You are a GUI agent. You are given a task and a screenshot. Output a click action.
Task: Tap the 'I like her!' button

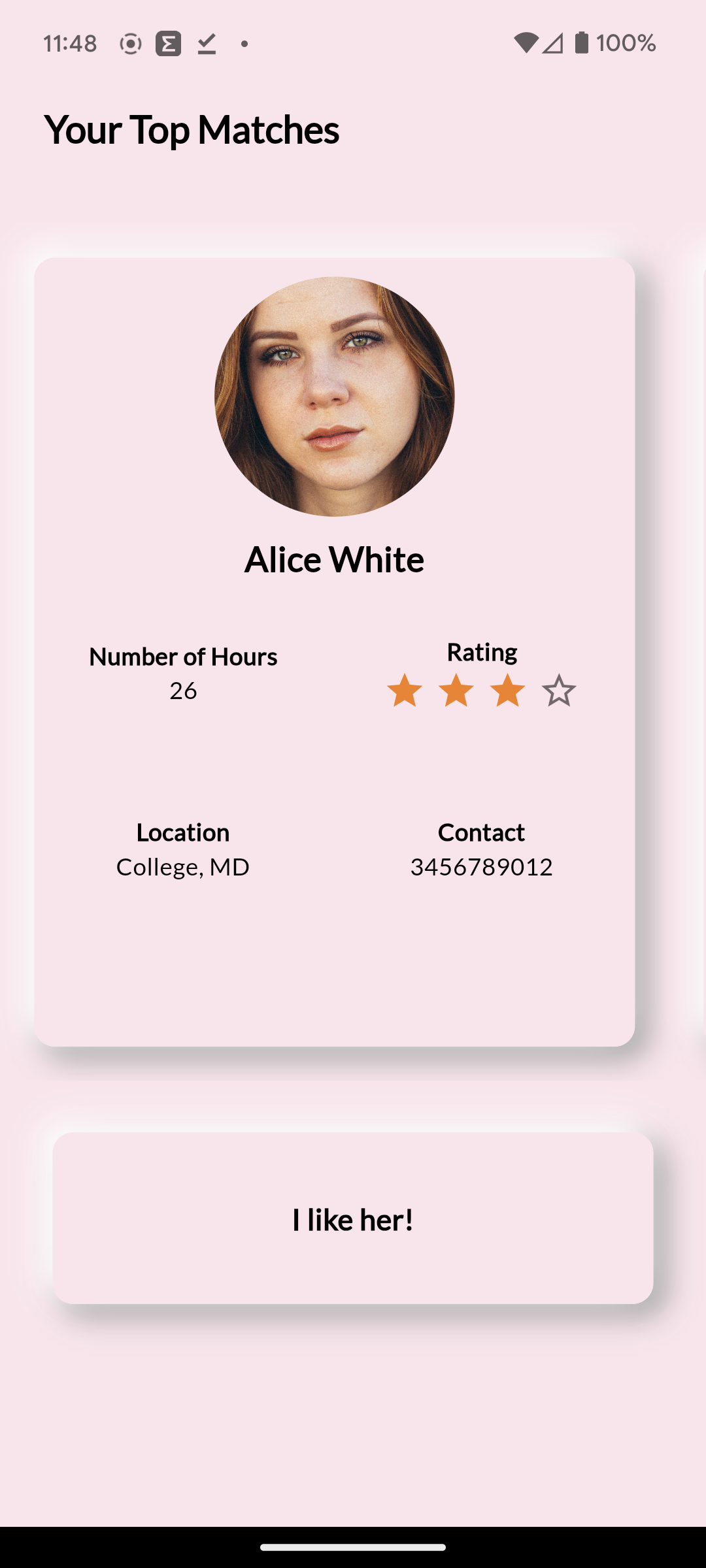tap(353, 1219)
